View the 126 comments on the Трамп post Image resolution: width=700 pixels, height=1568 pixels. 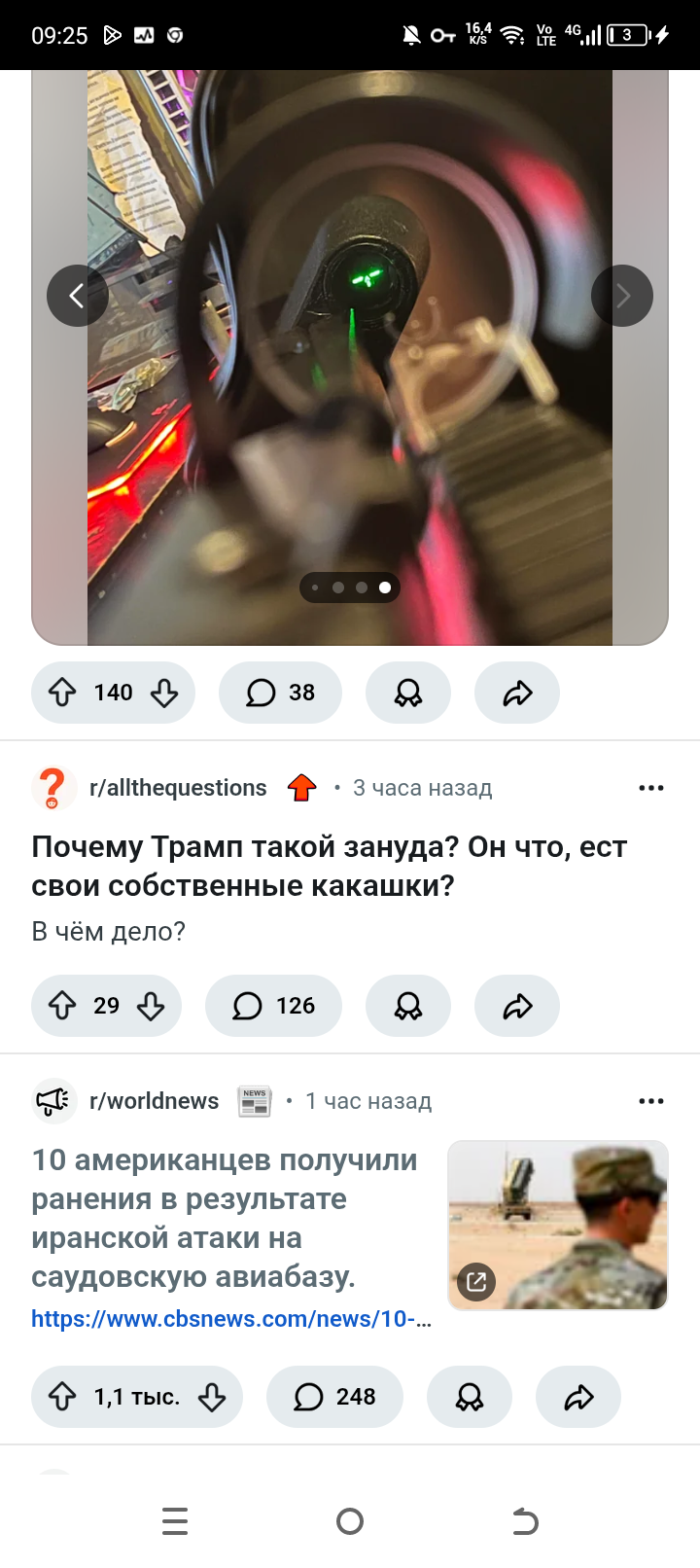click(273, 1006)
